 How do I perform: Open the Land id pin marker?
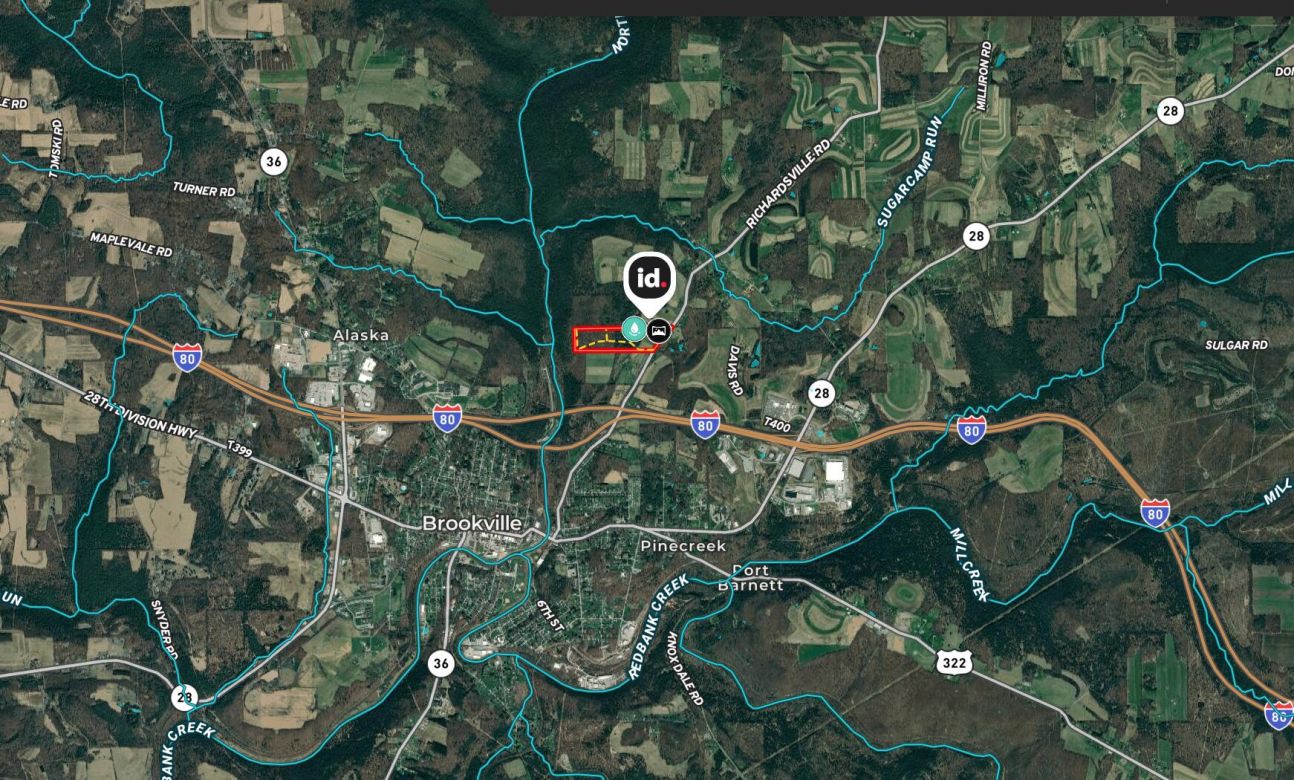pos(649,279)
